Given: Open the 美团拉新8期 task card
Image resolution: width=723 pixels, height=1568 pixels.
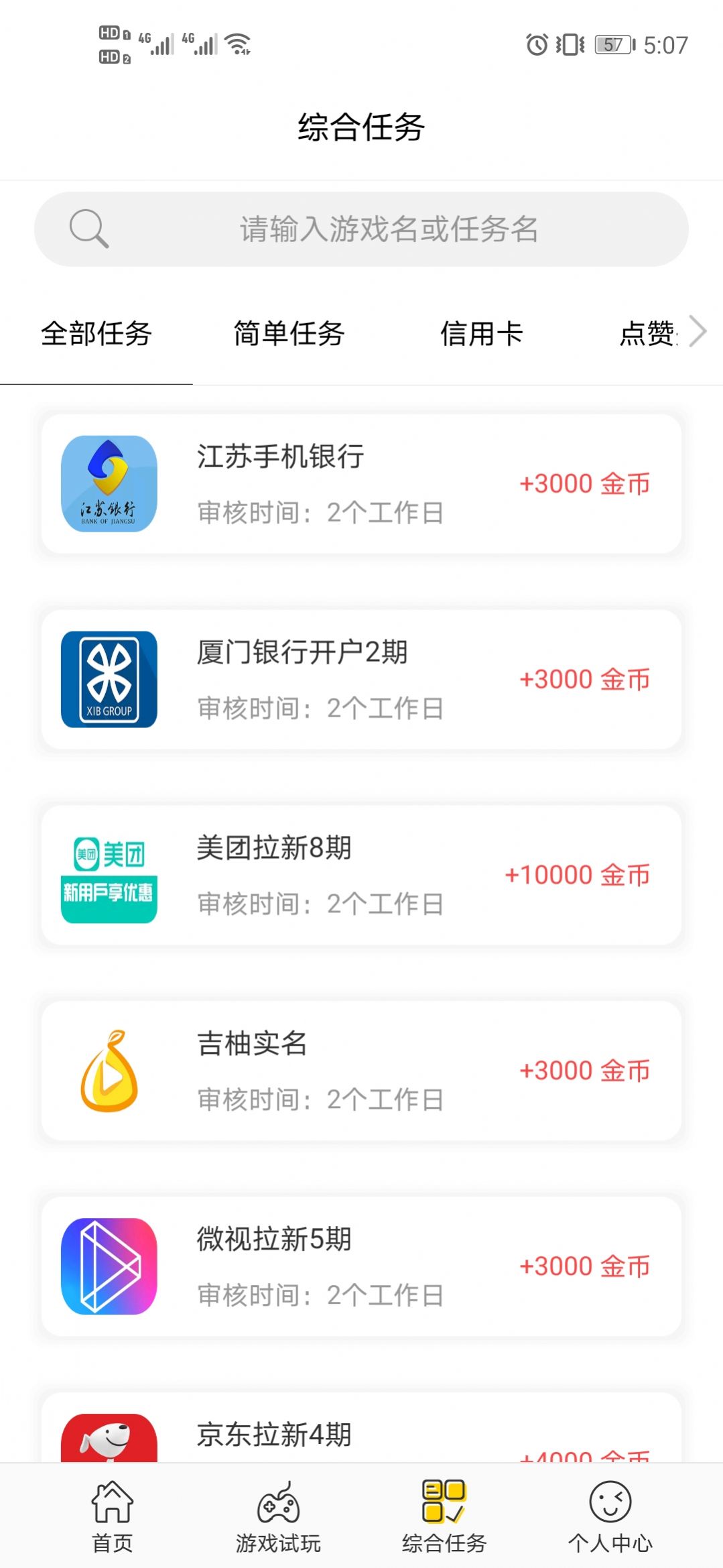Looking at the screenshot, I should pyautogui.click(x=362, y=876).
